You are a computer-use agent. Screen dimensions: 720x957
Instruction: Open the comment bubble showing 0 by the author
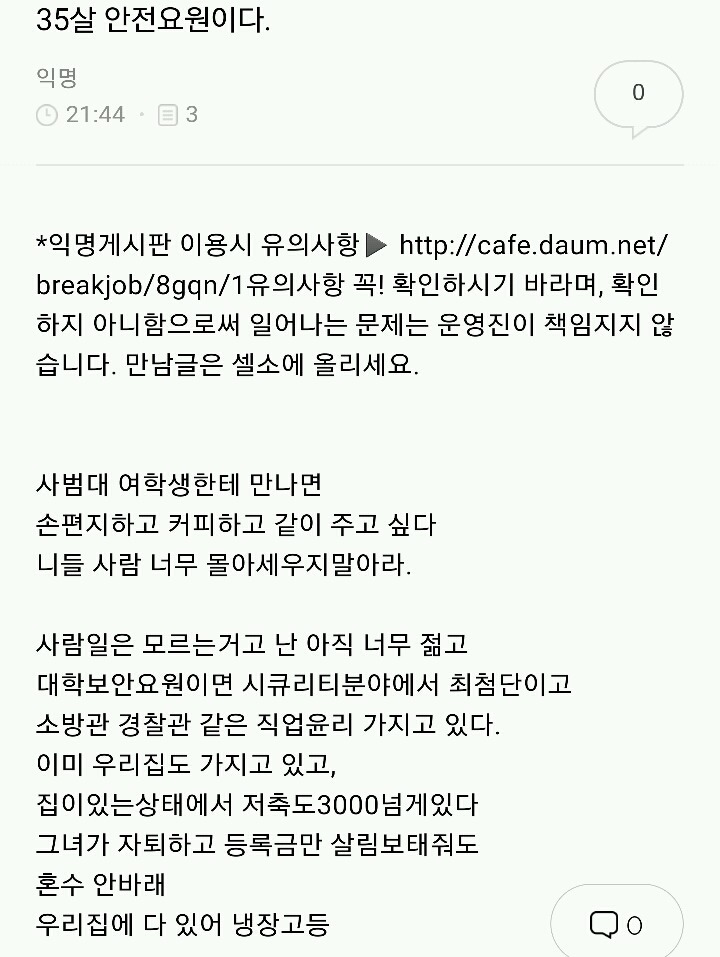point(638,96)
